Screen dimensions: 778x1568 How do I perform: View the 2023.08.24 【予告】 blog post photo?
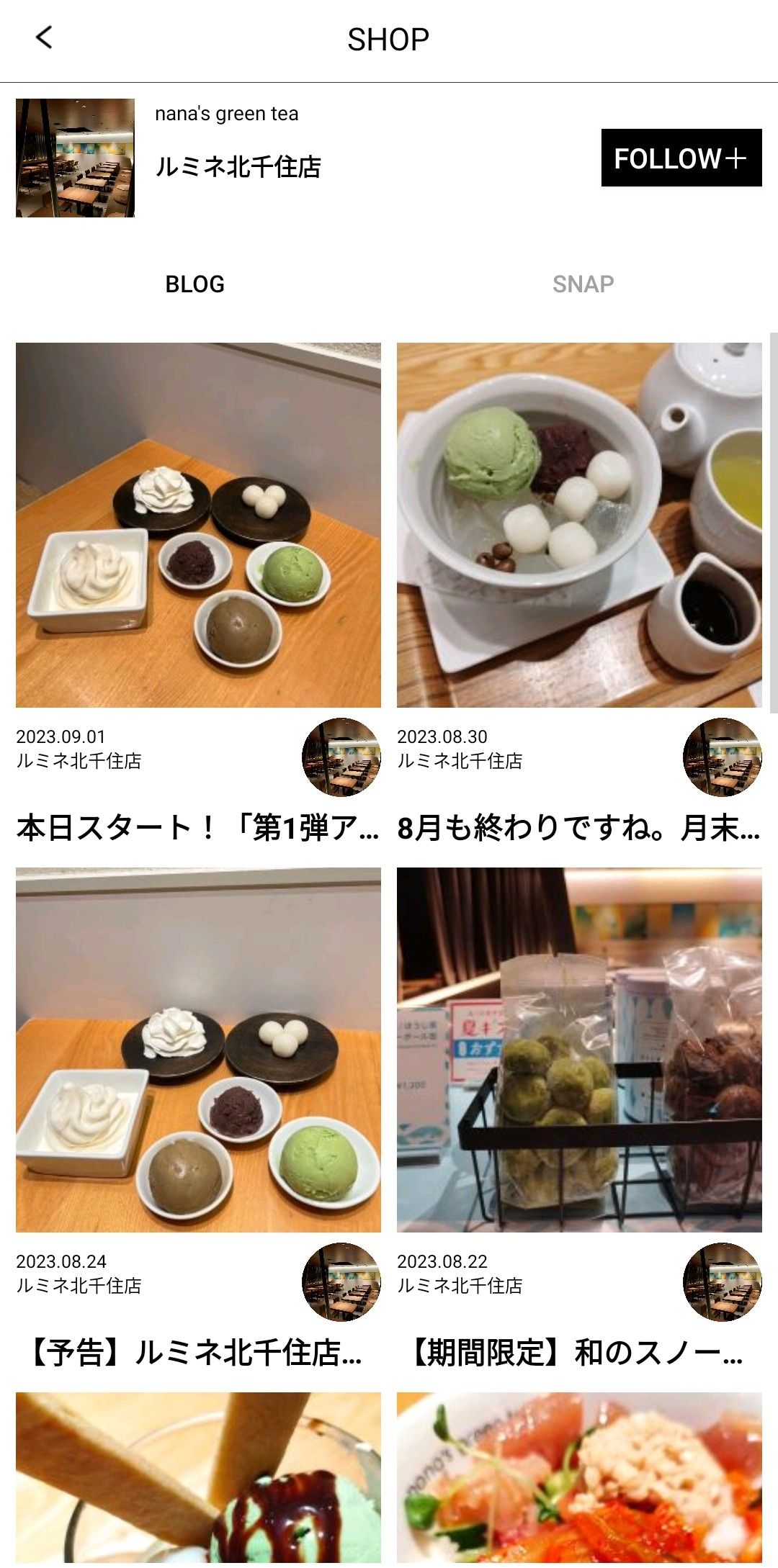pyautogui.click(x=198, y=1050)
